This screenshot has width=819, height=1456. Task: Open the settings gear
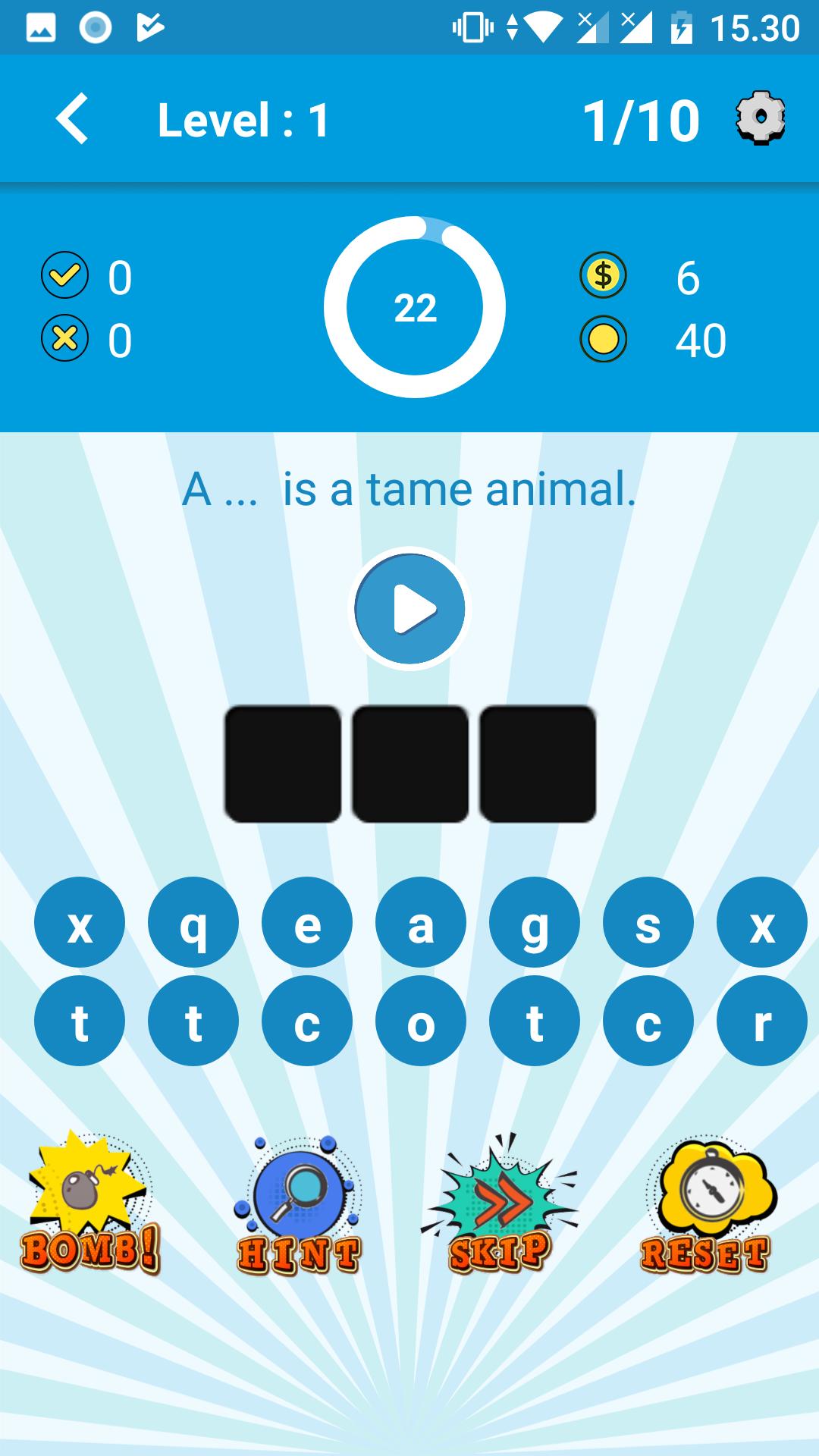(760, 118)
